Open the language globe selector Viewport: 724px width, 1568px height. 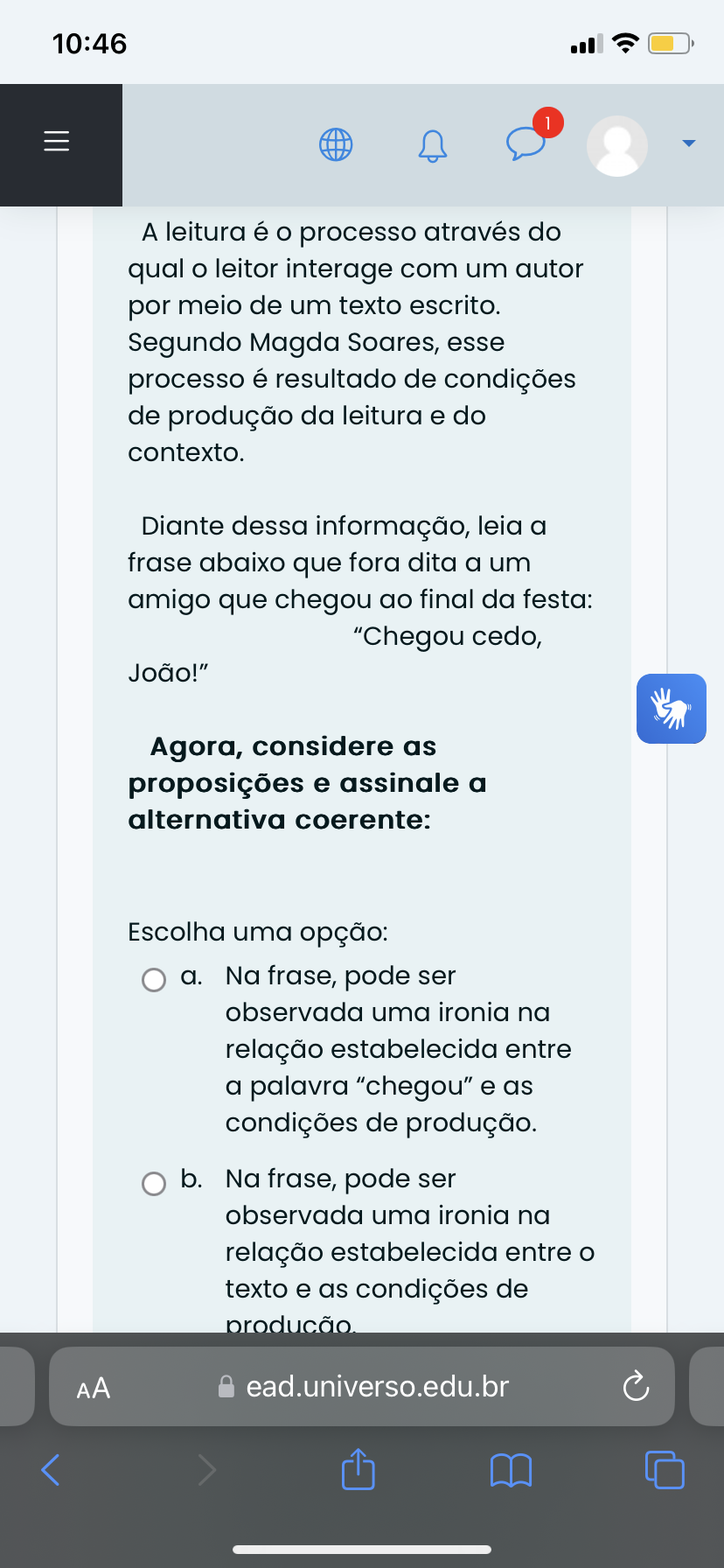(x=336, y=144)
